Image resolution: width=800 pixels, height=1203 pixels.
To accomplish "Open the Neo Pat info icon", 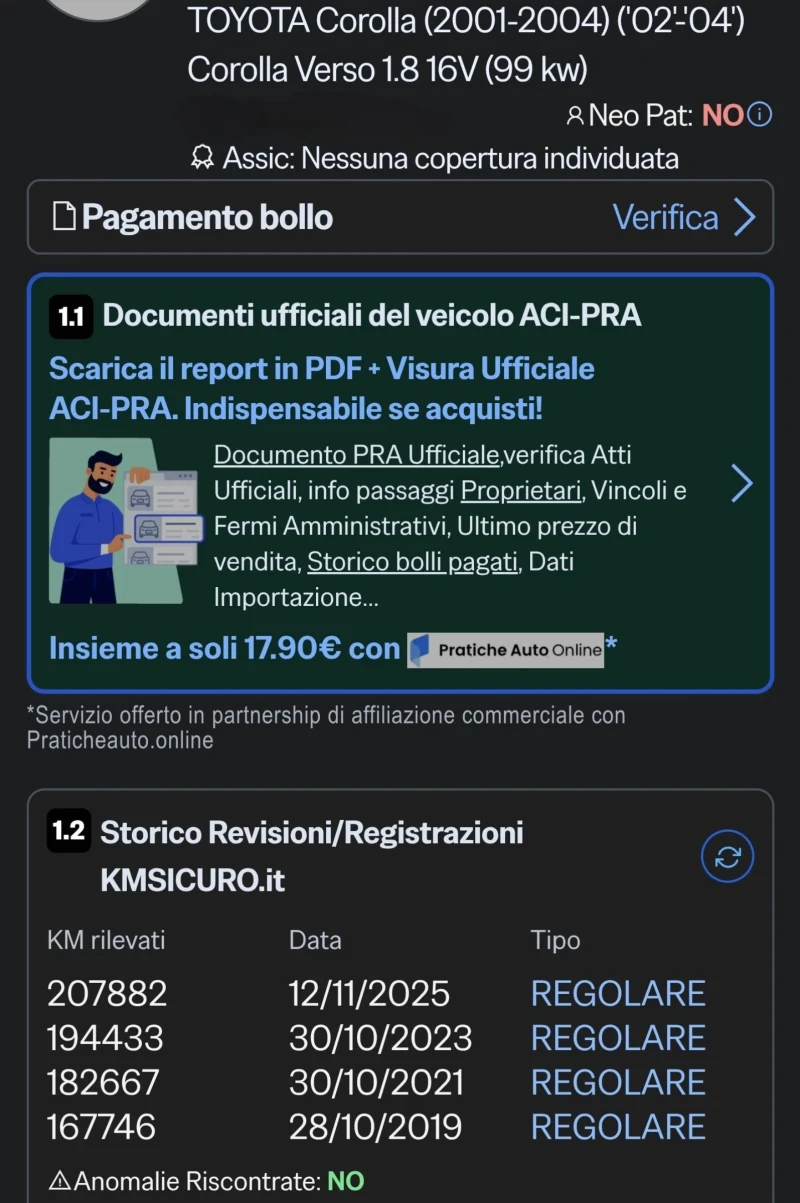I will [x=761, y=116].
